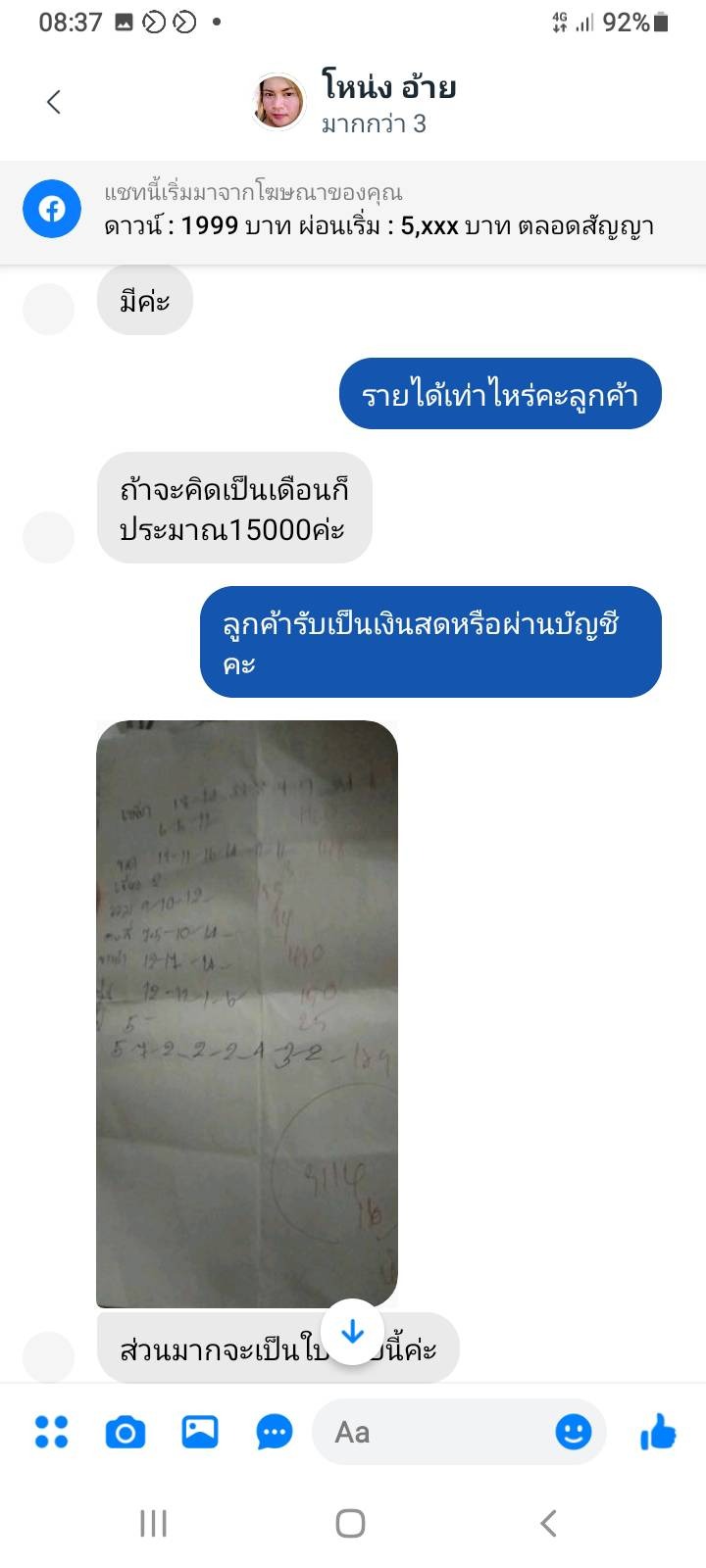This screenshot has height=1568, width=706.
Task: Open the ad banner starting this chat
Action: (x=353, y=211)
